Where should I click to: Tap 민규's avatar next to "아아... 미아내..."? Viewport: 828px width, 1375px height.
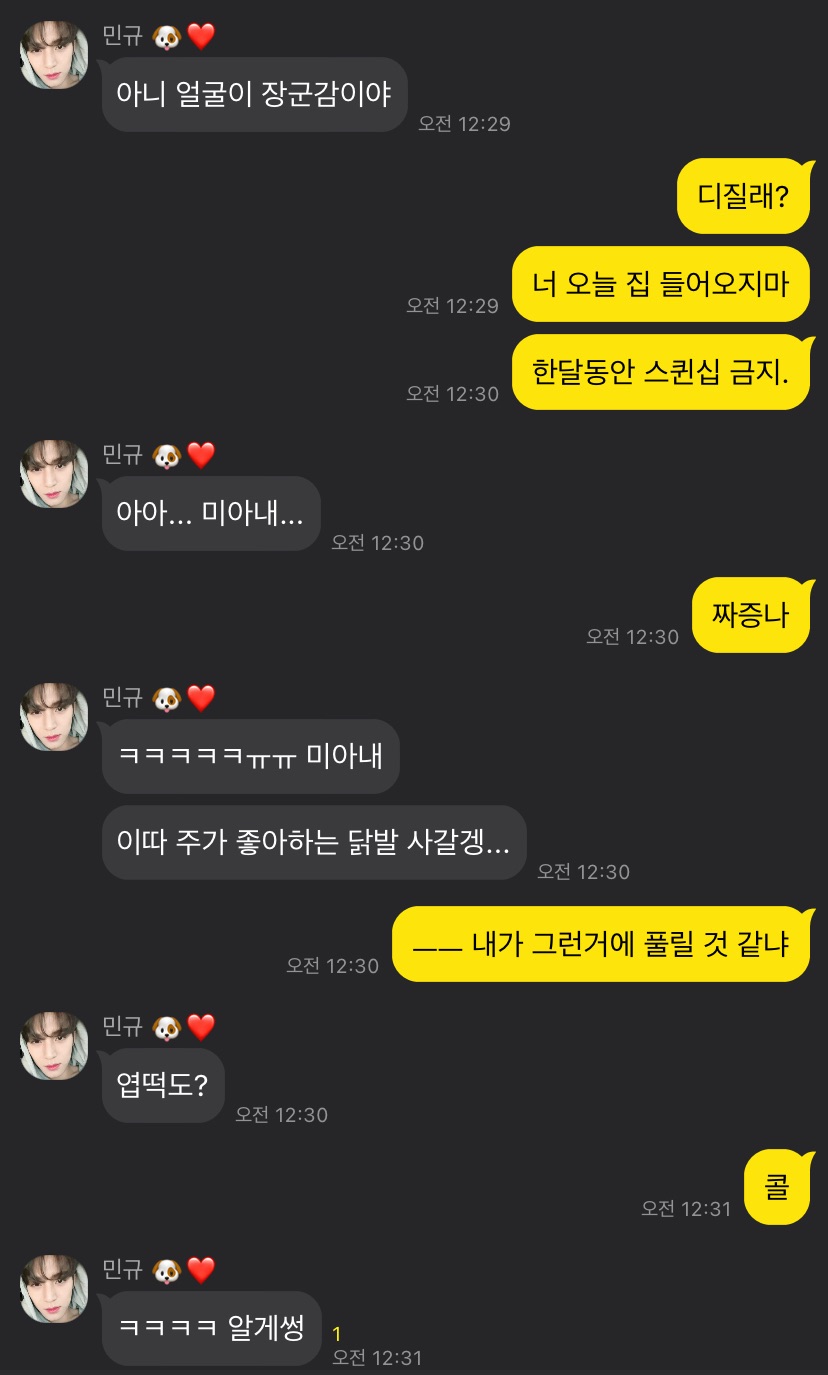tap(54, 474)
